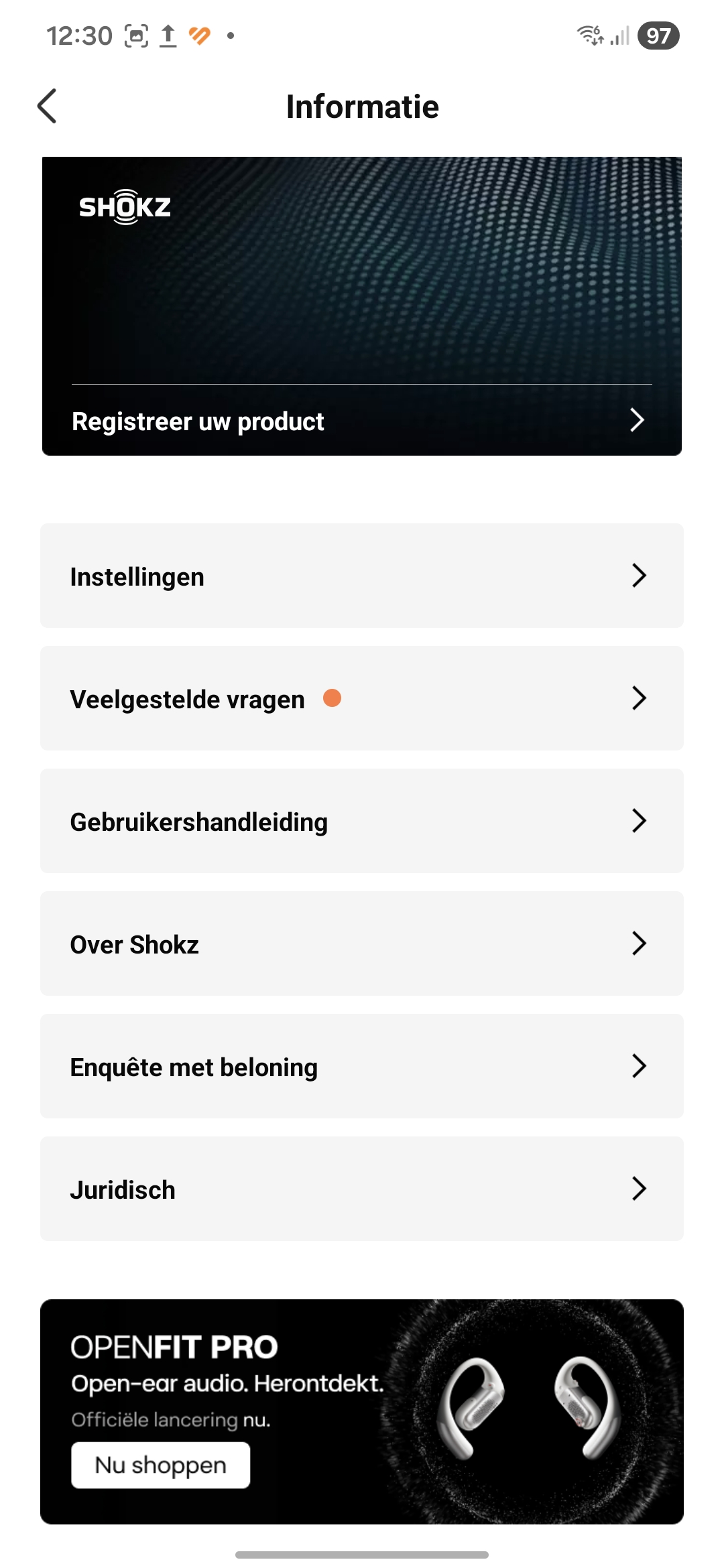Open the Juridisch section
Image resolution: width=724 pixels, height=1568 pixels.
361,1189
